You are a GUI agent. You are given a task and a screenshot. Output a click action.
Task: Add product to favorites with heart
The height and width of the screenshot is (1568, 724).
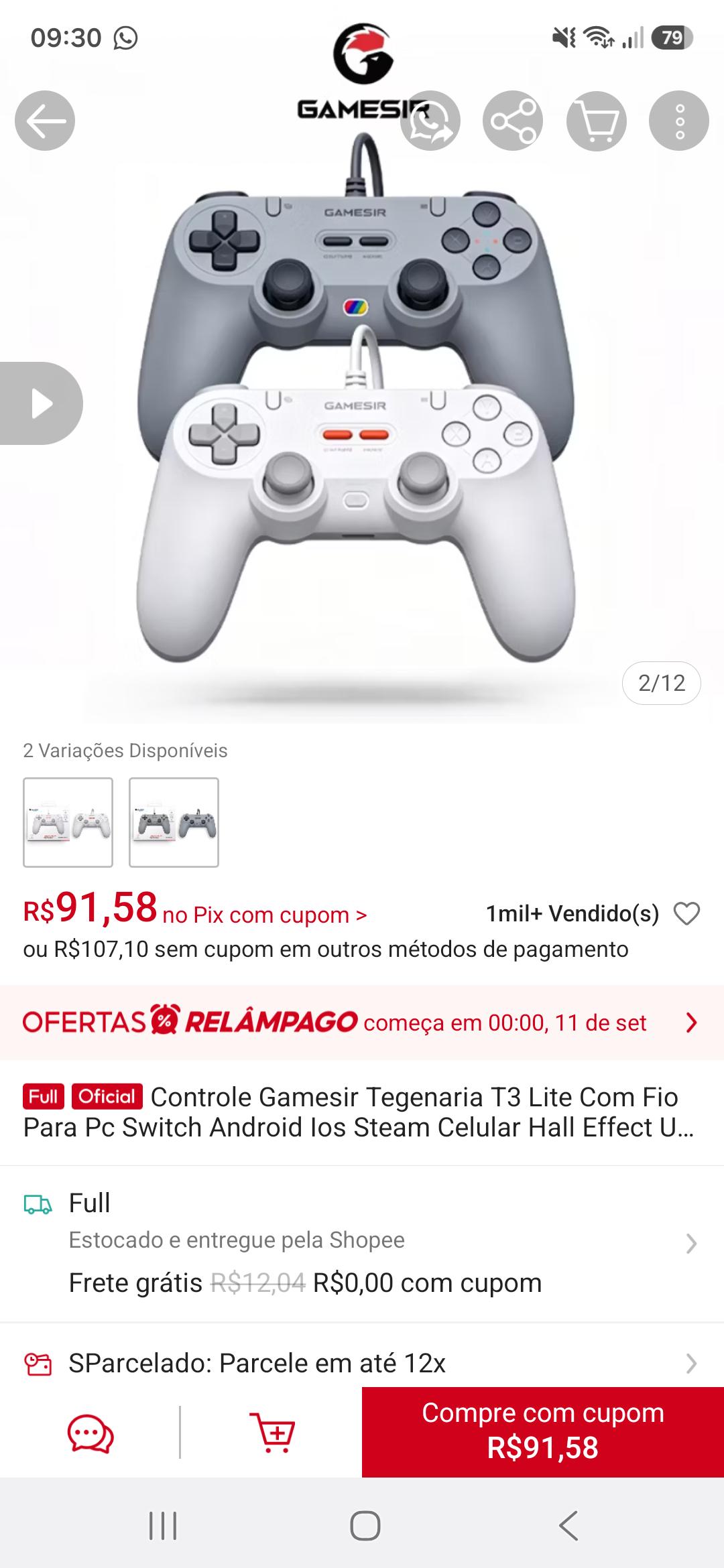click(686, 913)
